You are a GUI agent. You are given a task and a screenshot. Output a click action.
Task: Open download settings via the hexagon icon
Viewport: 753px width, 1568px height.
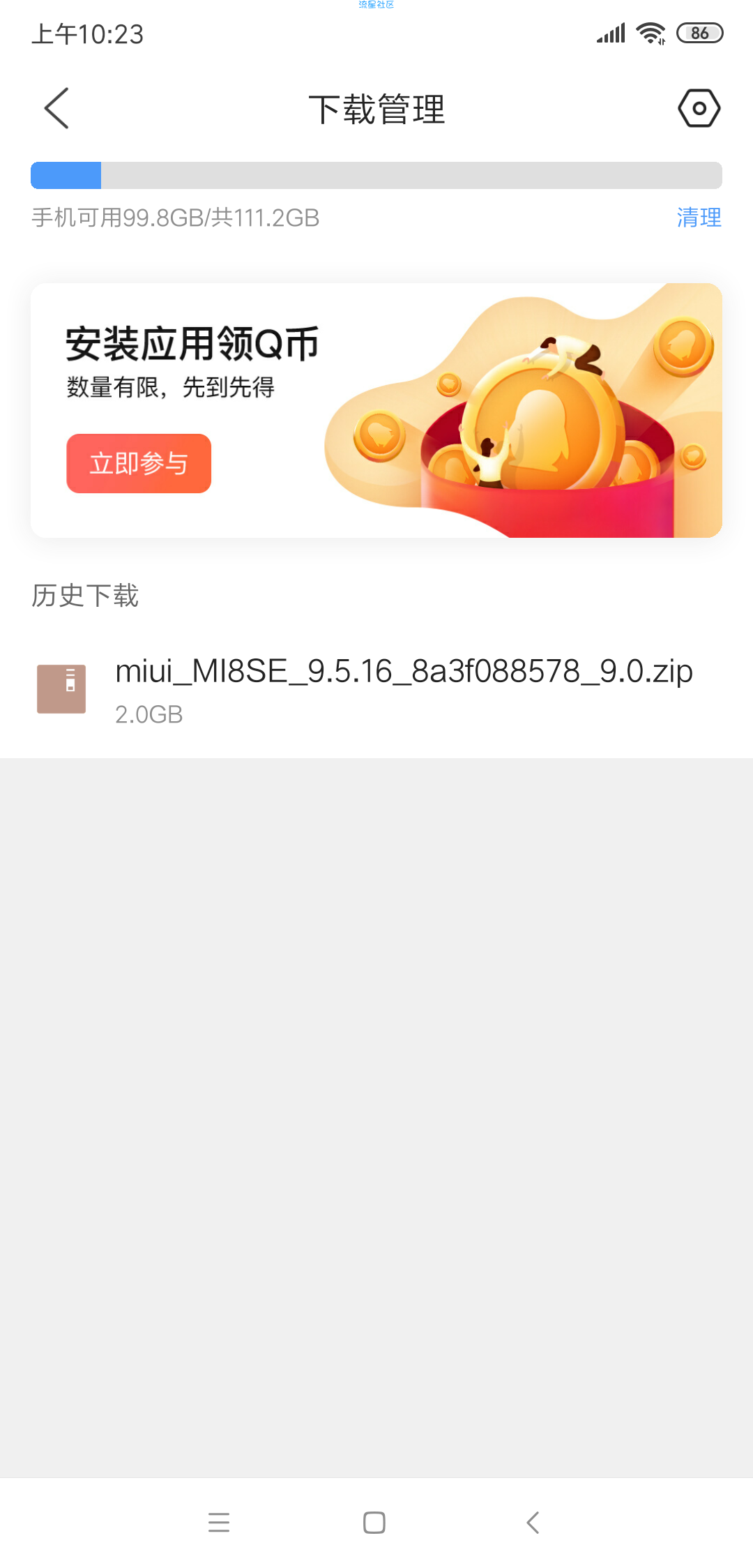pyautogui.click(x=699, y=108)
